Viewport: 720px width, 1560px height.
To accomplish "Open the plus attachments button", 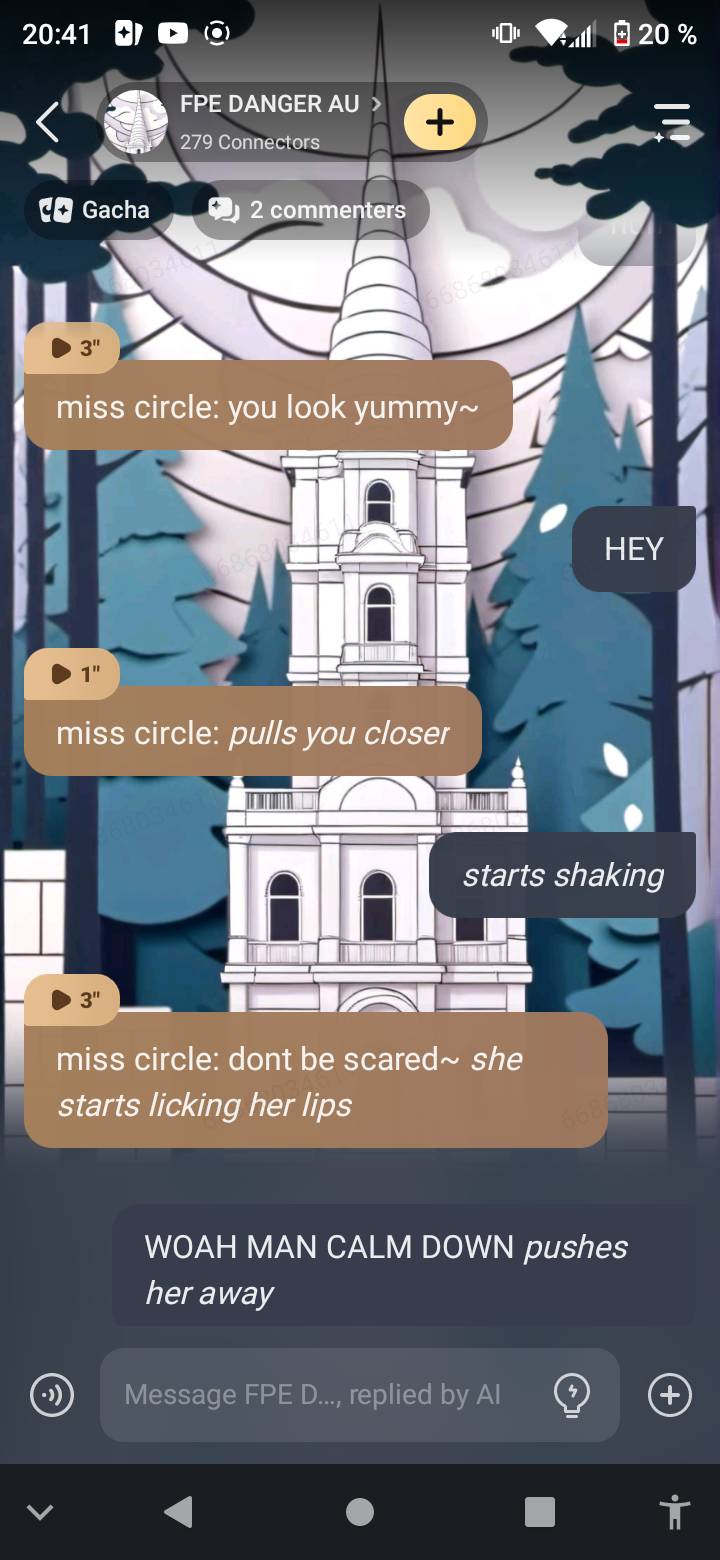I will click(x=669, y=1395).
